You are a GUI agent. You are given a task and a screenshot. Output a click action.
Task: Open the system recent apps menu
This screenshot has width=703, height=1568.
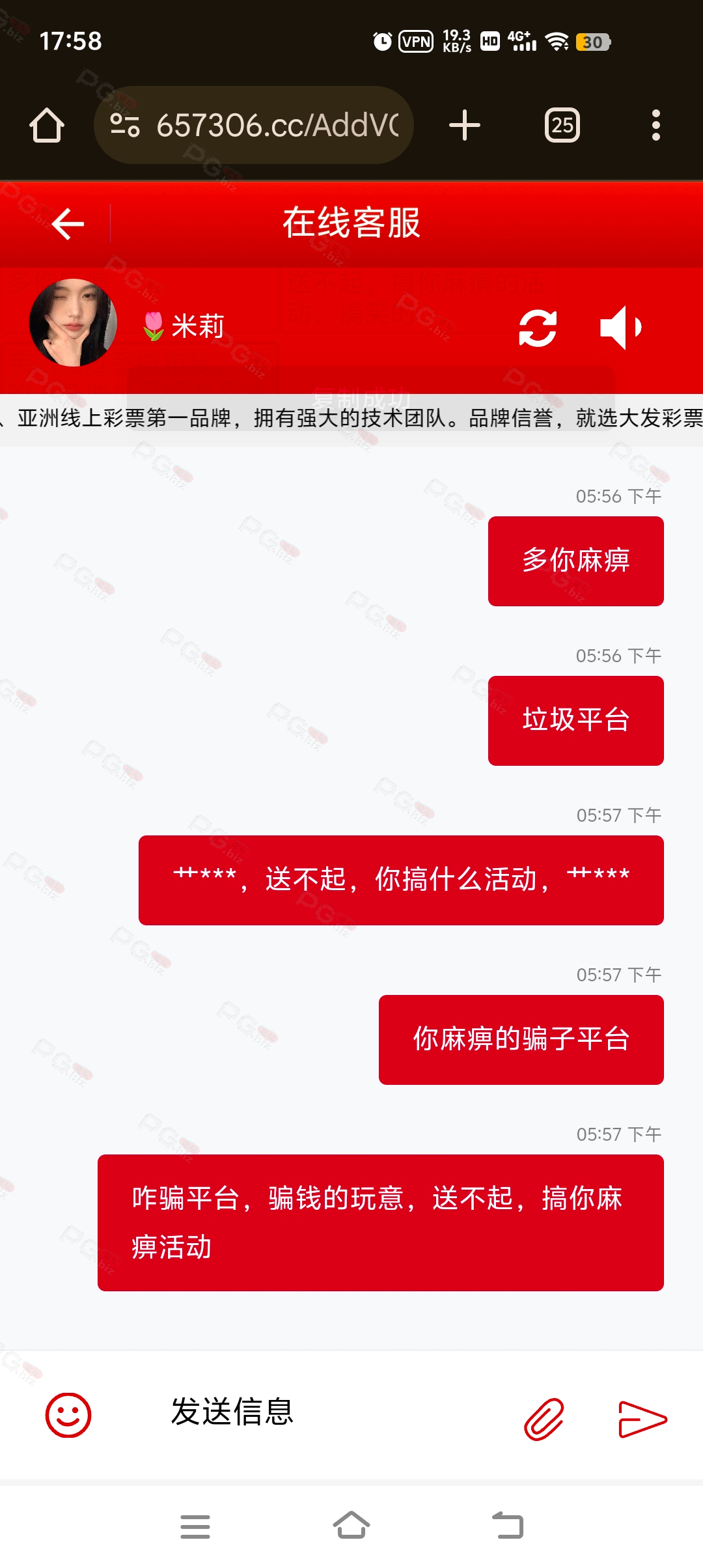click(195, 1526)
